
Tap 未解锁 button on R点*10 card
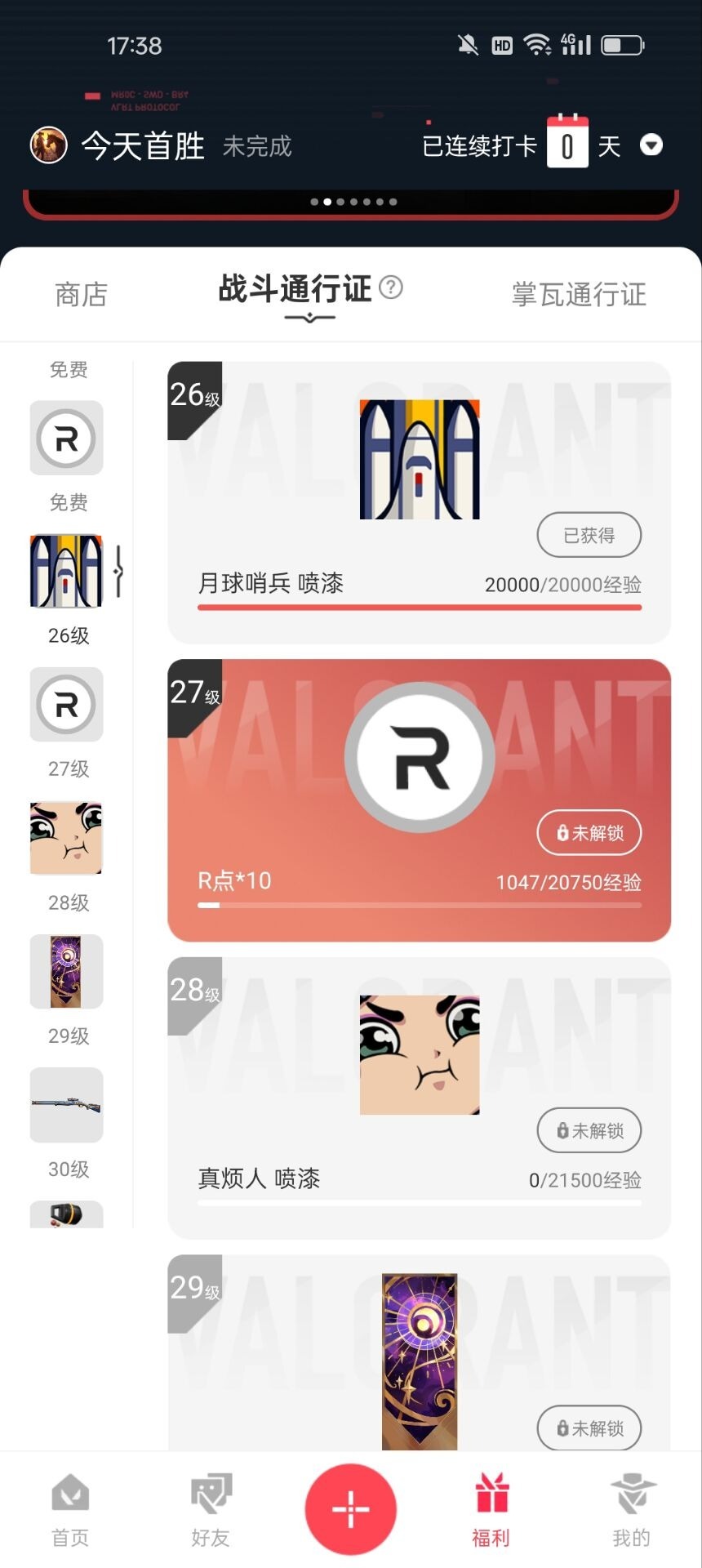pyautogui.click(x=589, y=833)
